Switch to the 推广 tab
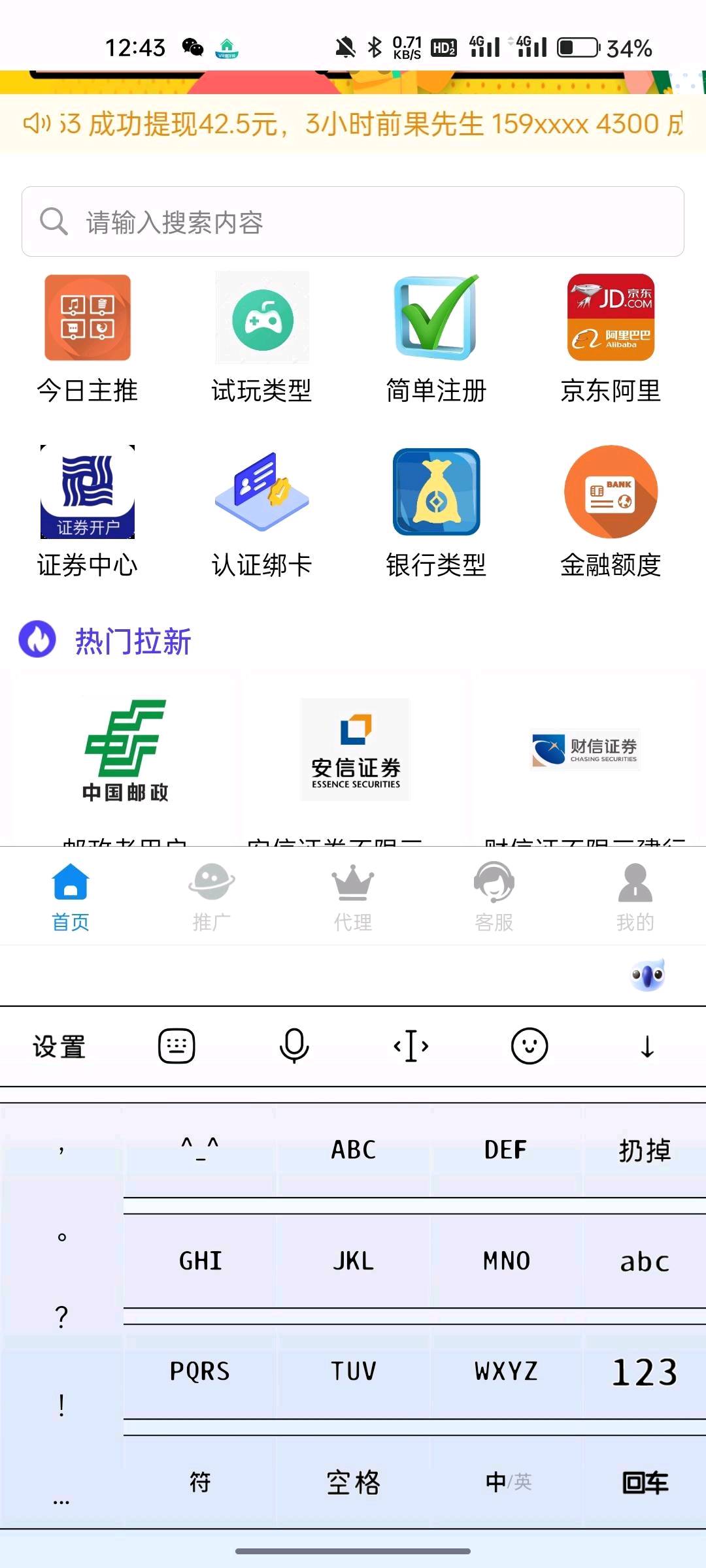Viewport: 706px width, 1568px height. point(211,896)
